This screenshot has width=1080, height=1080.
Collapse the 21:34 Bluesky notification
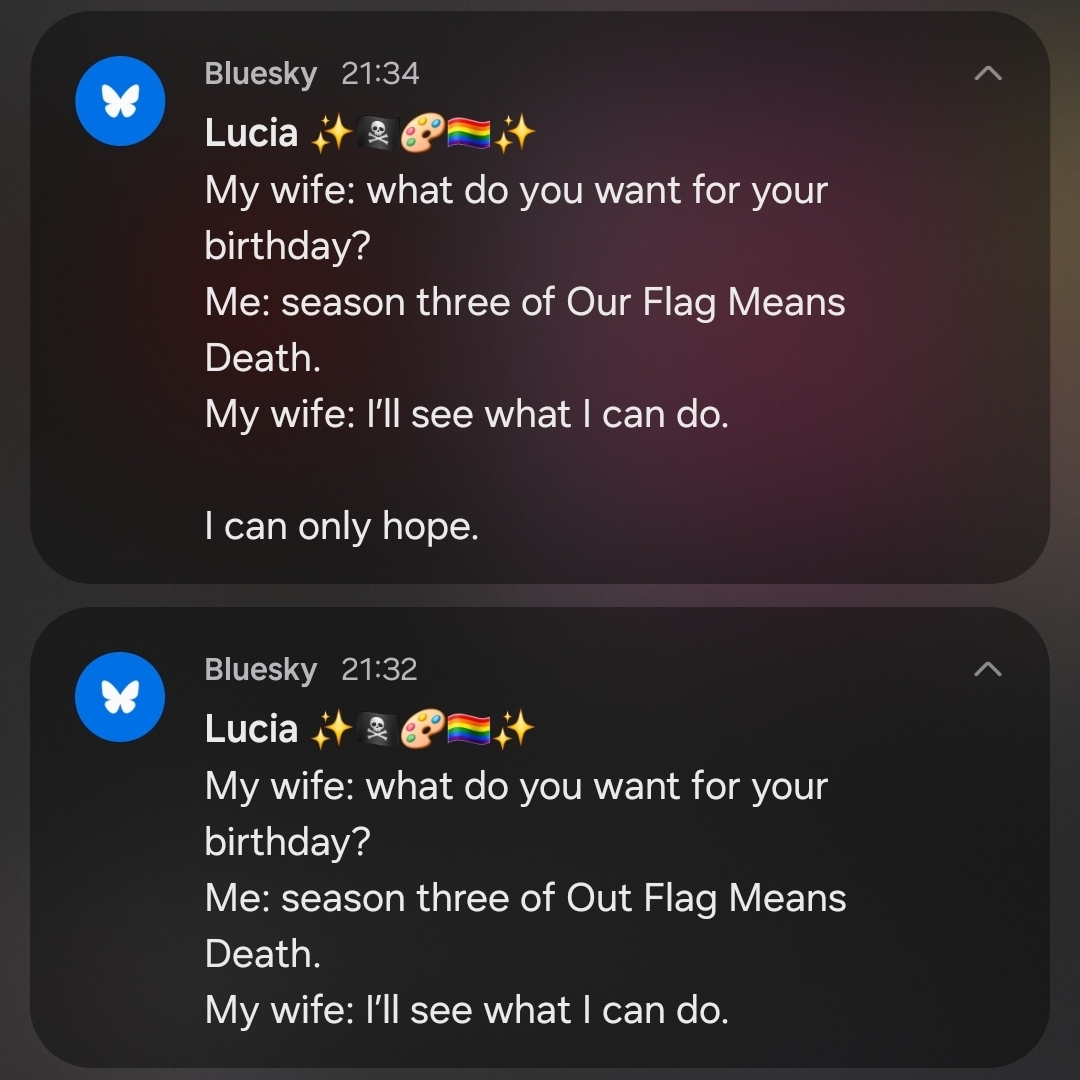tap(987, 73)
